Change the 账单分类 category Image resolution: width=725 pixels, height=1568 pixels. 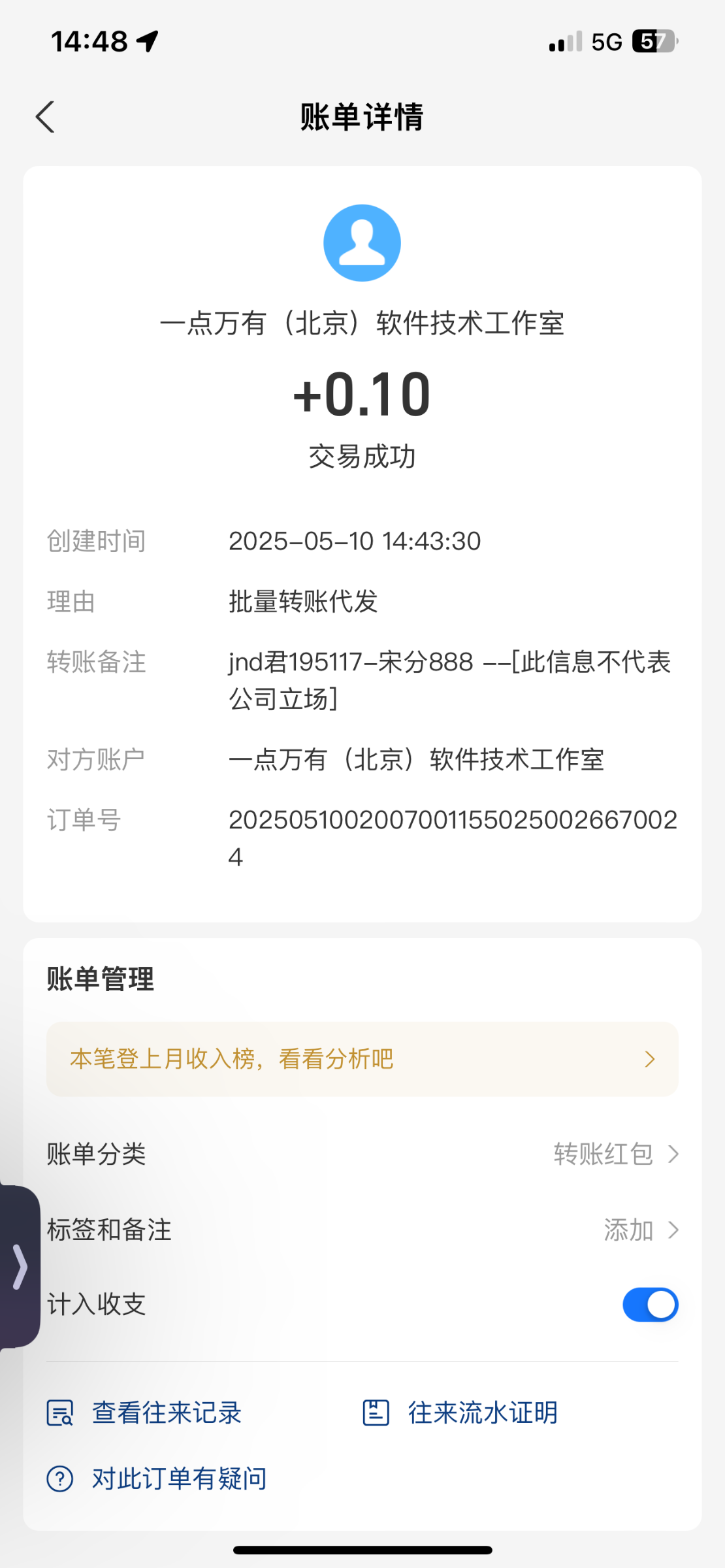click(362, 1154)
